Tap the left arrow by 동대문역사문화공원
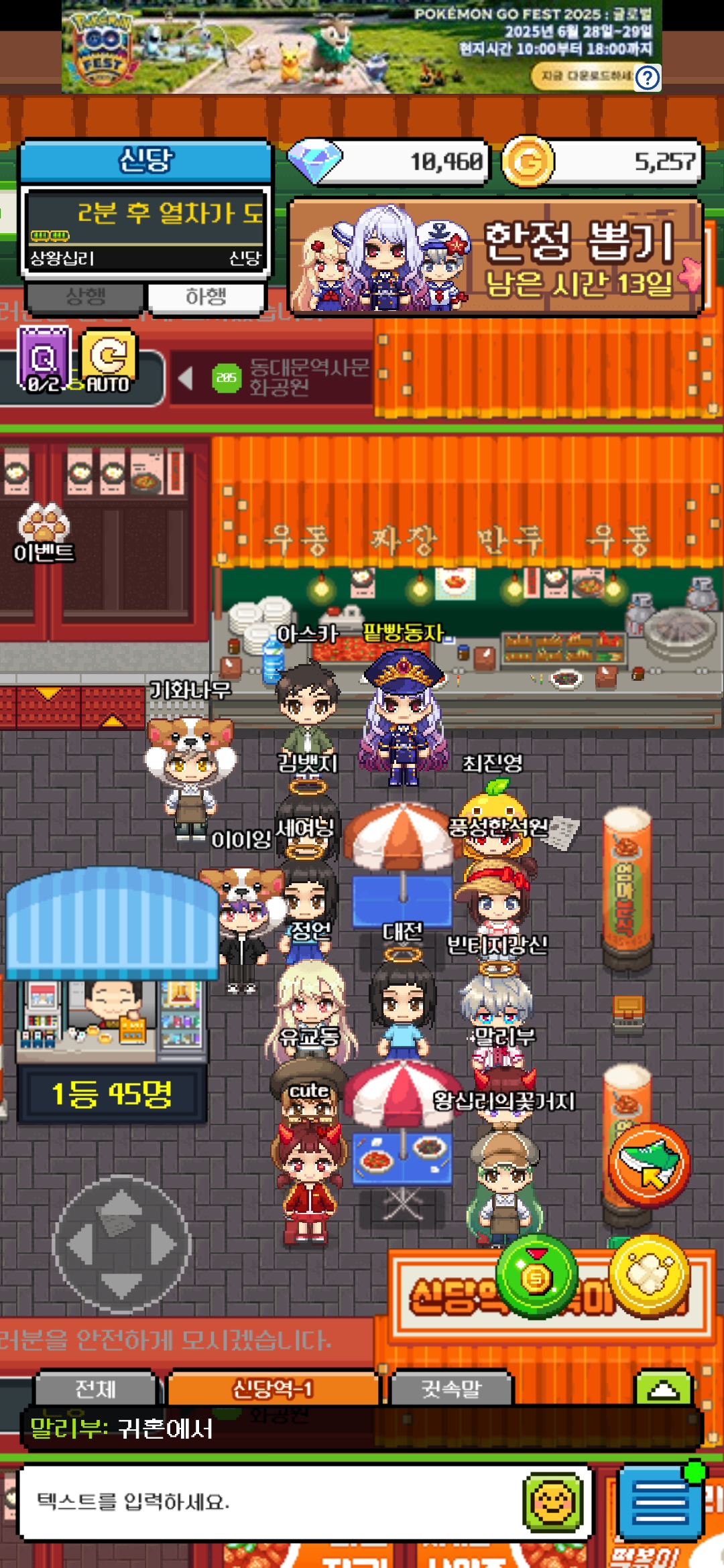The image size is (724, 1568). click(x=186, y=379)
